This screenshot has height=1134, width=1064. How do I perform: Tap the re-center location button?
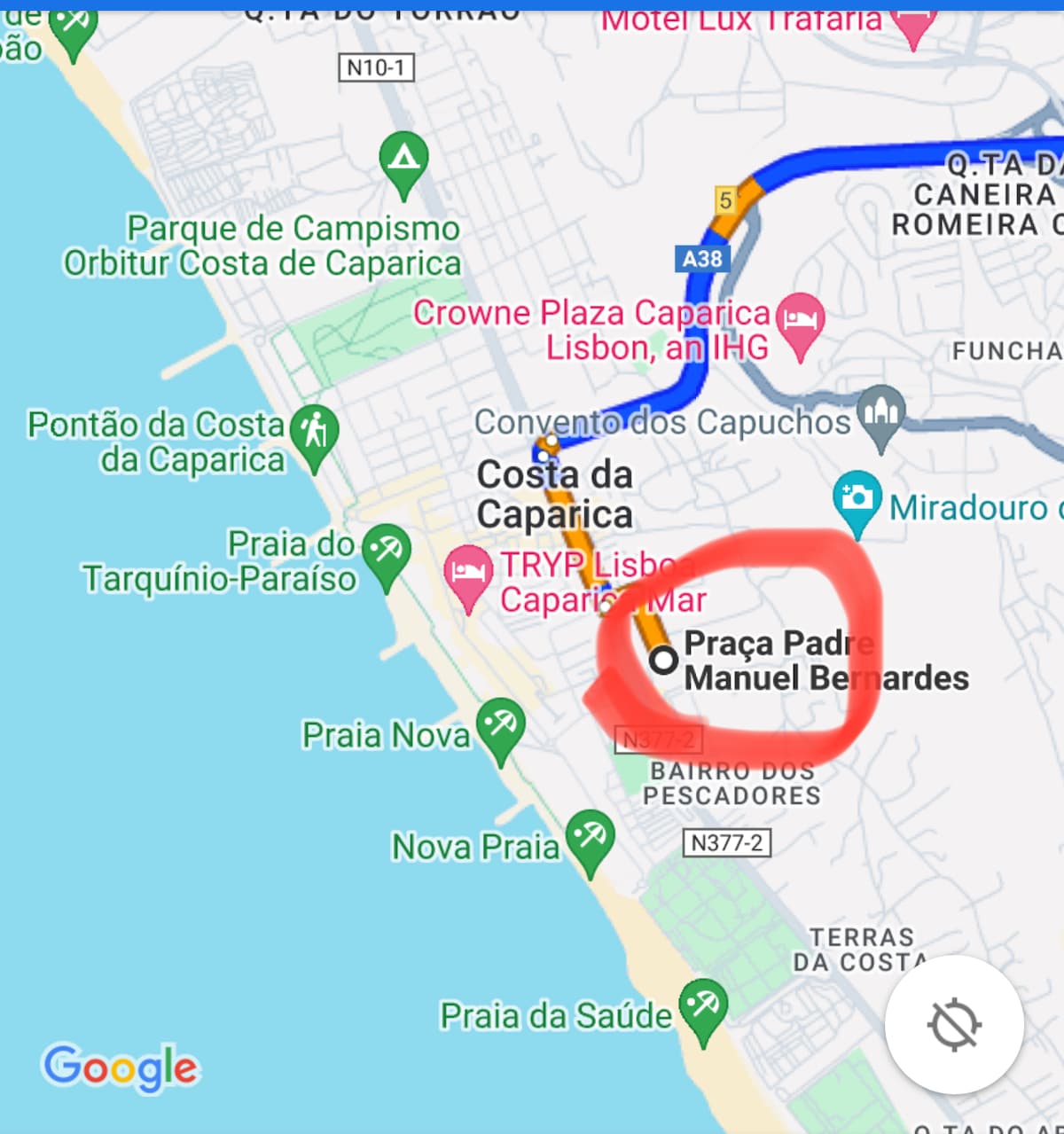[x=954, y=1025]
